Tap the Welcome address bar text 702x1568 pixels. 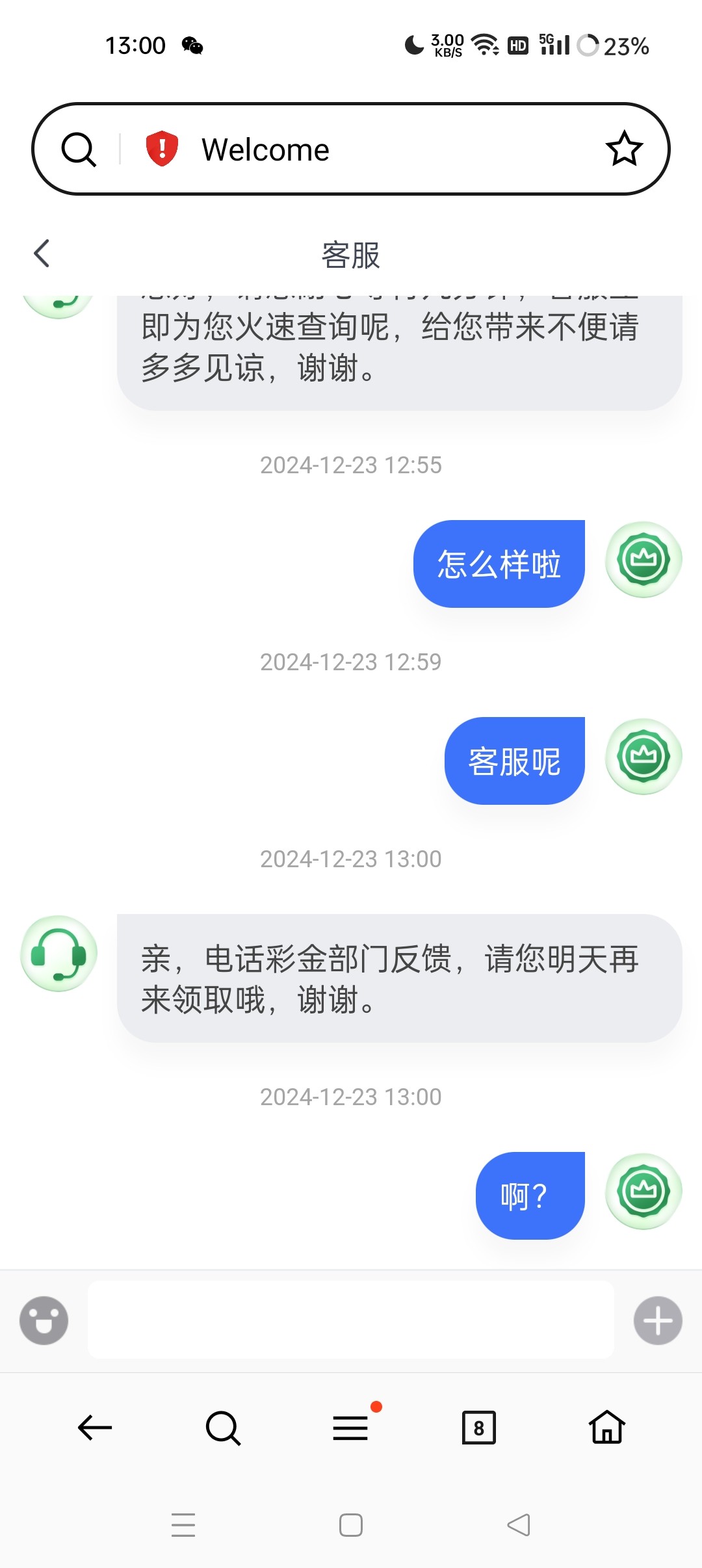pos(265,150)
